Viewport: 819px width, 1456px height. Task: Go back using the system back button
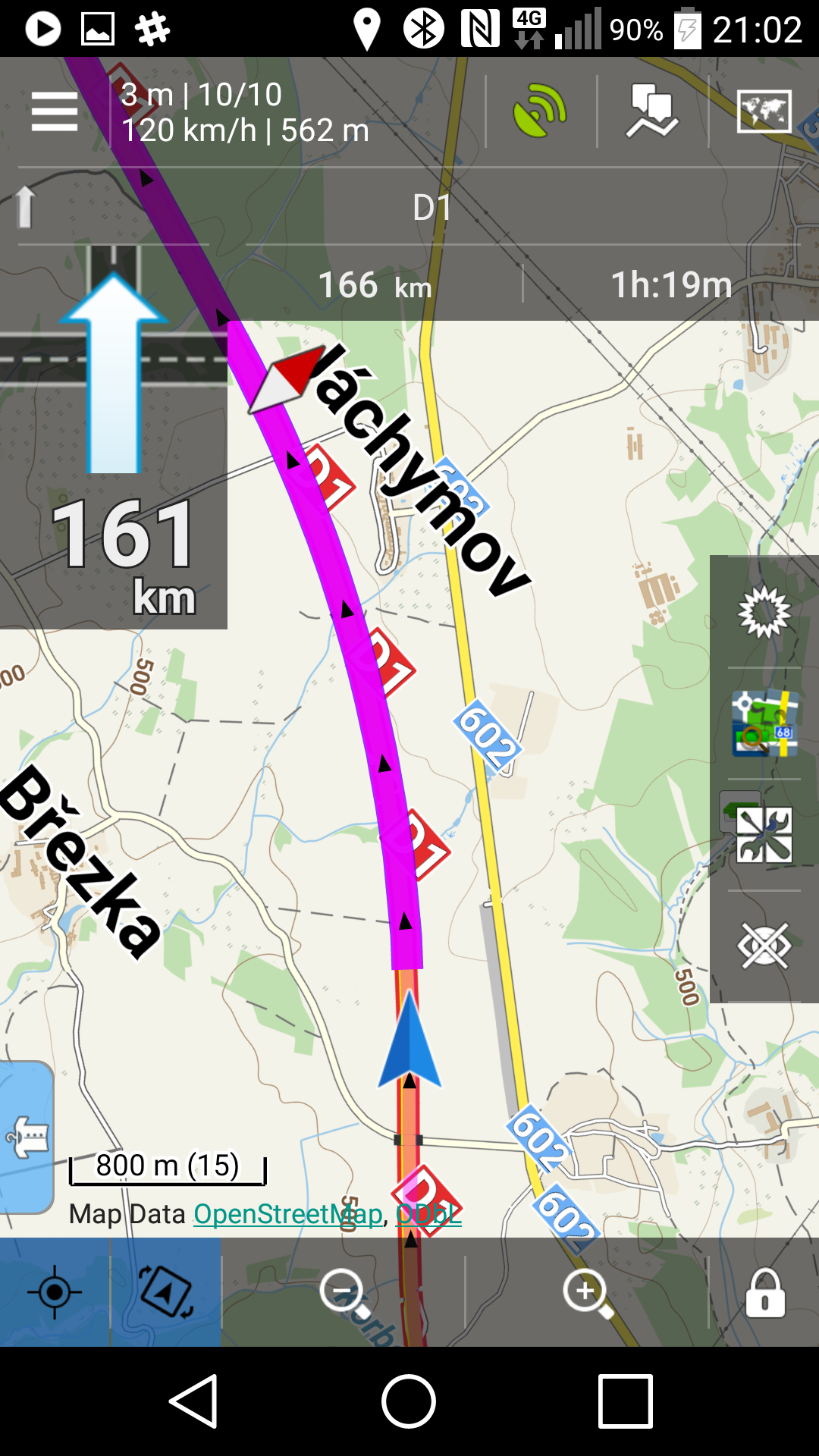(x=194, y=1401)
